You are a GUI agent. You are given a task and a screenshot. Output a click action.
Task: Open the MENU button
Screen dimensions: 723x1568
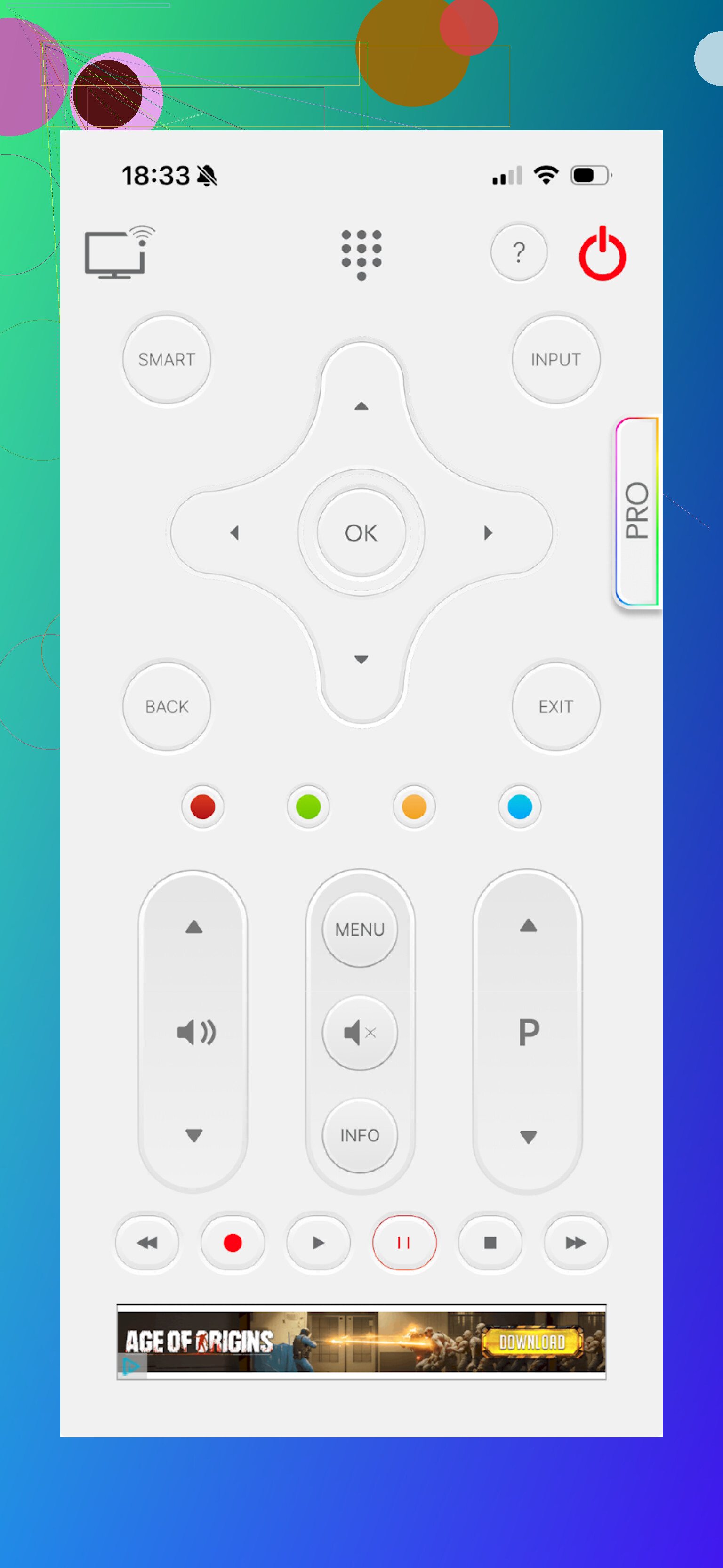(x=360, y=929)
